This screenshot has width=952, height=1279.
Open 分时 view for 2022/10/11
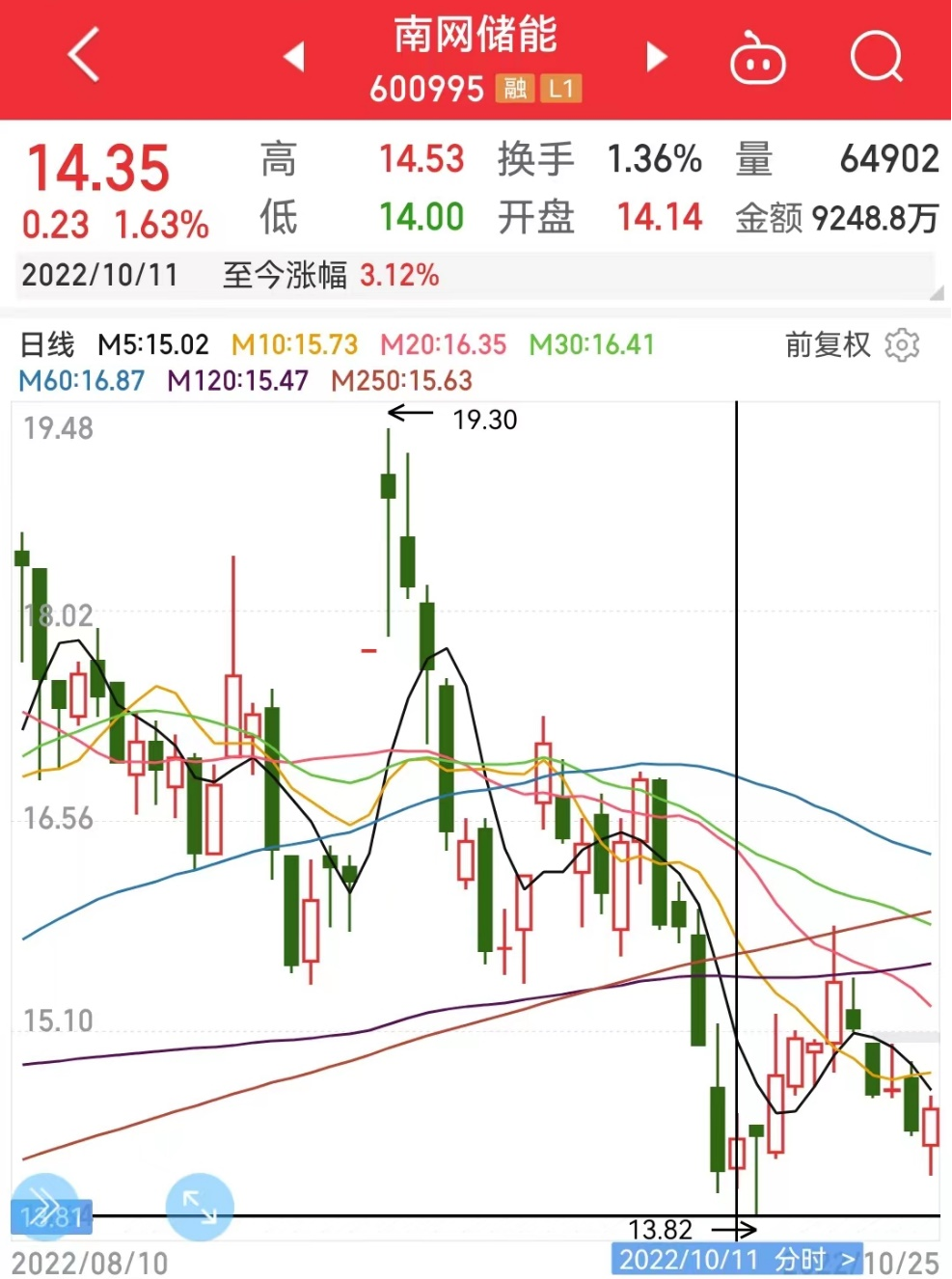[801, 1259]
